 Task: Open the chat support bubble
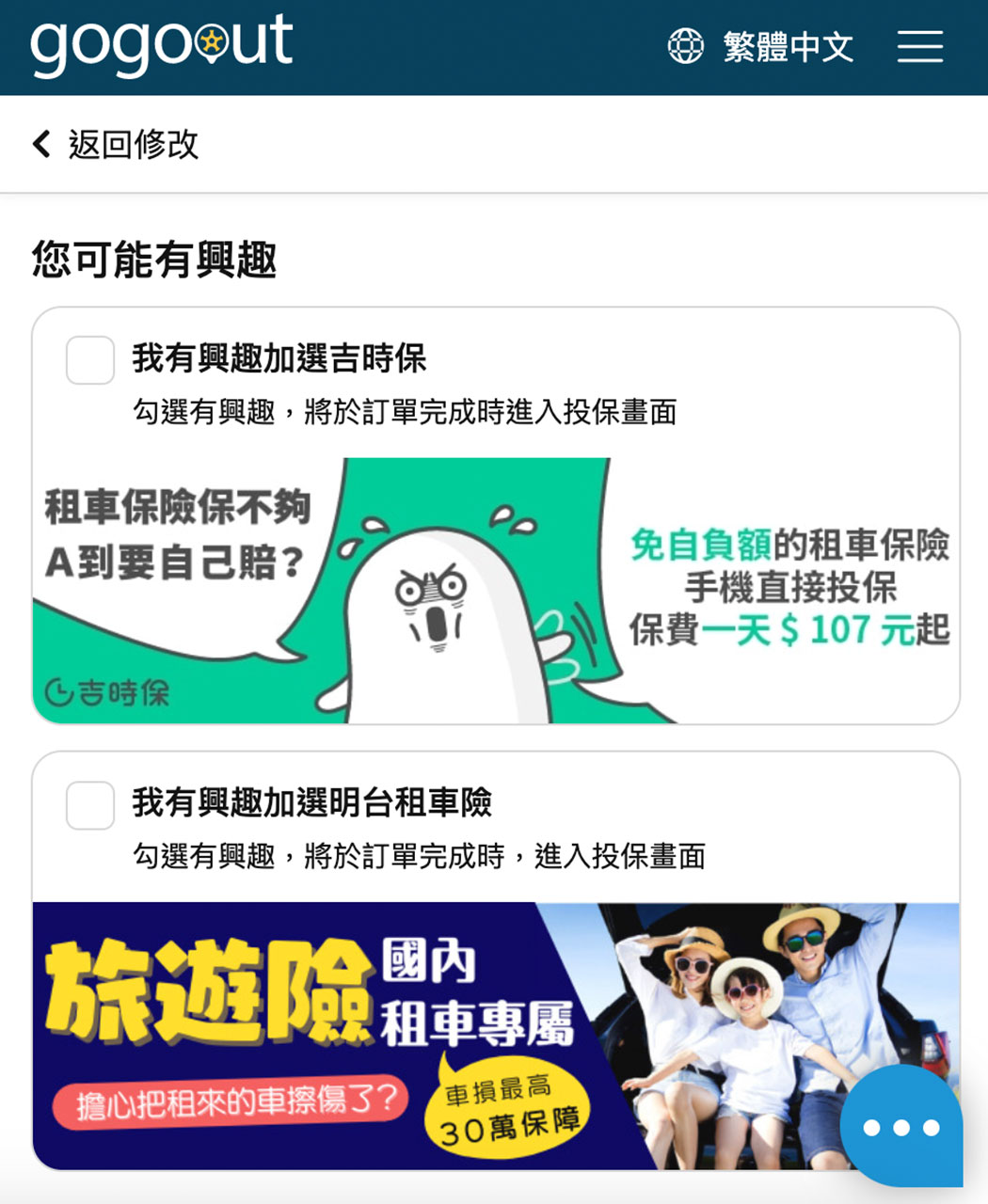coord(900,1127)
